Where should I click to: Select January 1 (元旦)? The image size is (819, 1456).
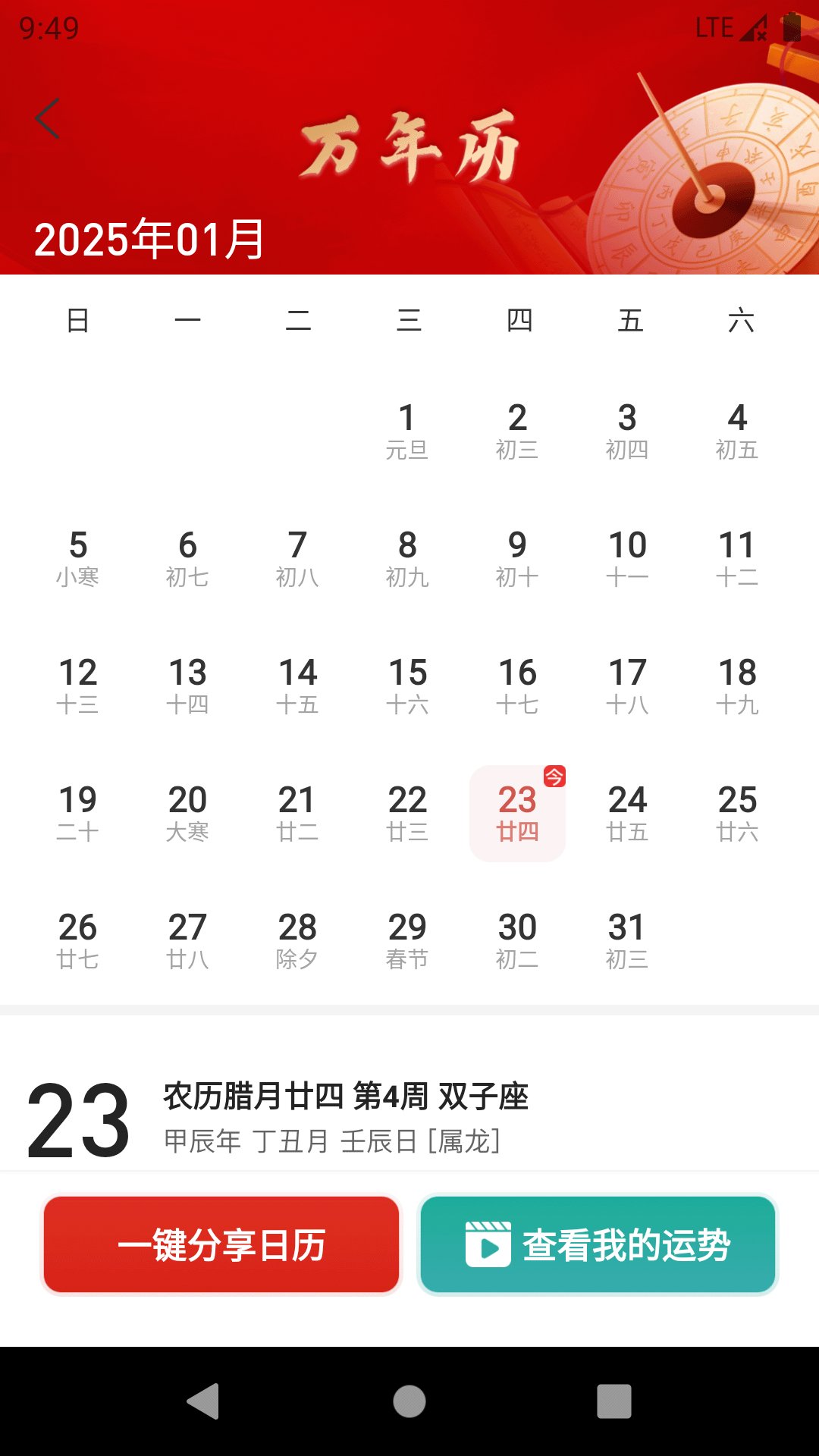point(407,431)
